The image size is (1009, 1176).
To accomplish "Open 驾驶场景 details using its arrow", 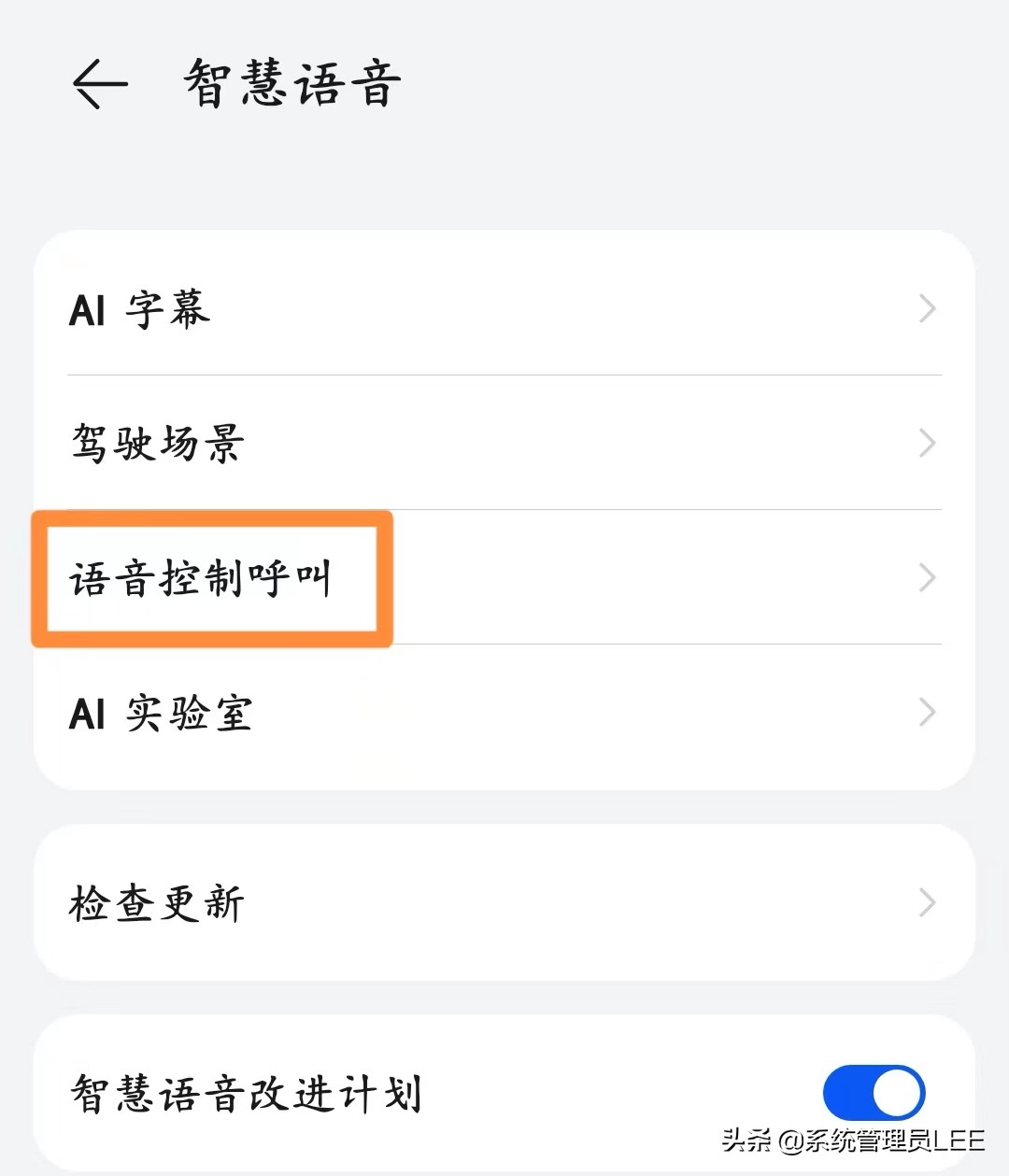I will (x=926, y=443).
